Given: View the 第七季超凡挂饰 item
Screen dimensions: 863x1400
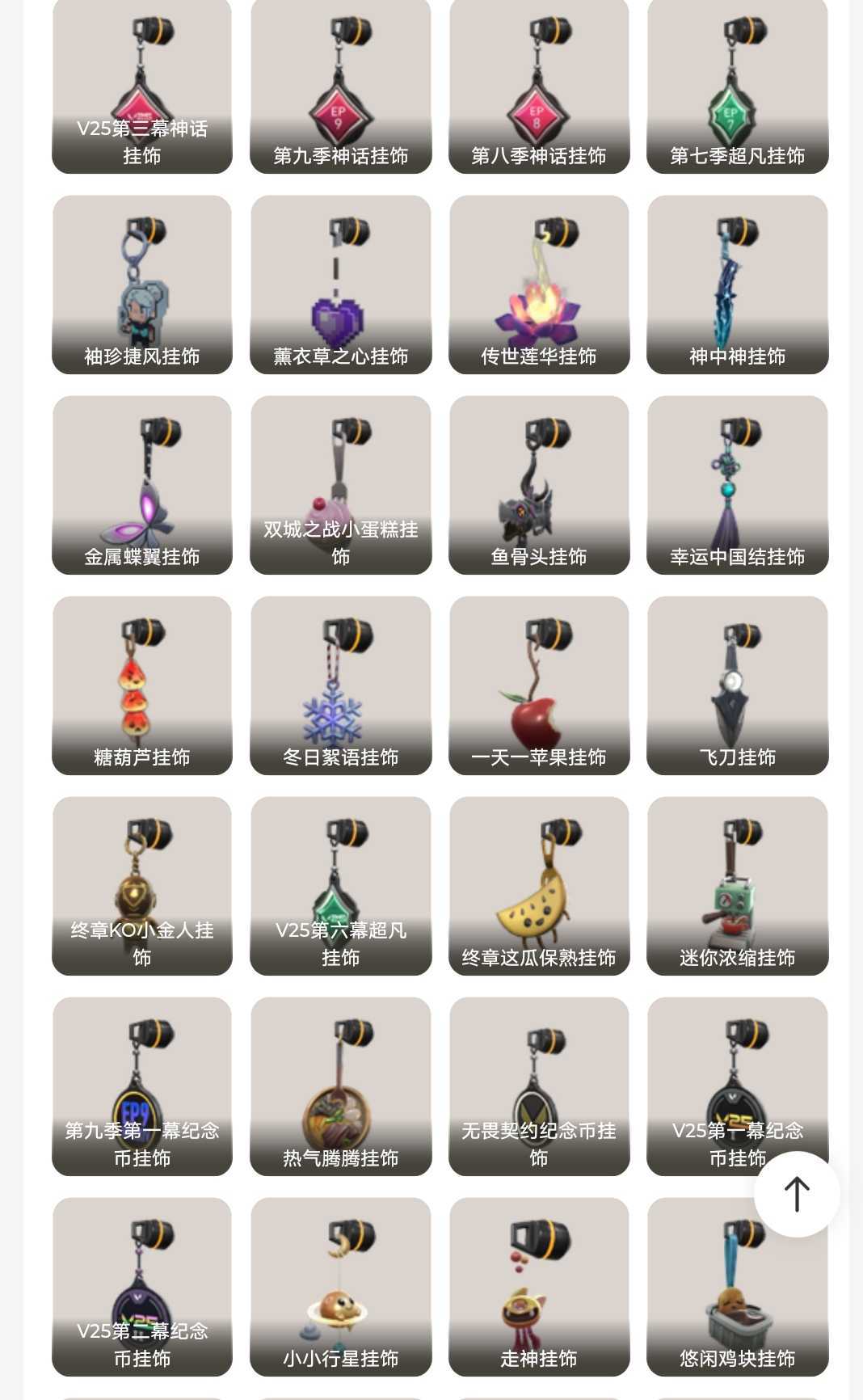Looking at the screenshot, I should click(x=737, y=85).
